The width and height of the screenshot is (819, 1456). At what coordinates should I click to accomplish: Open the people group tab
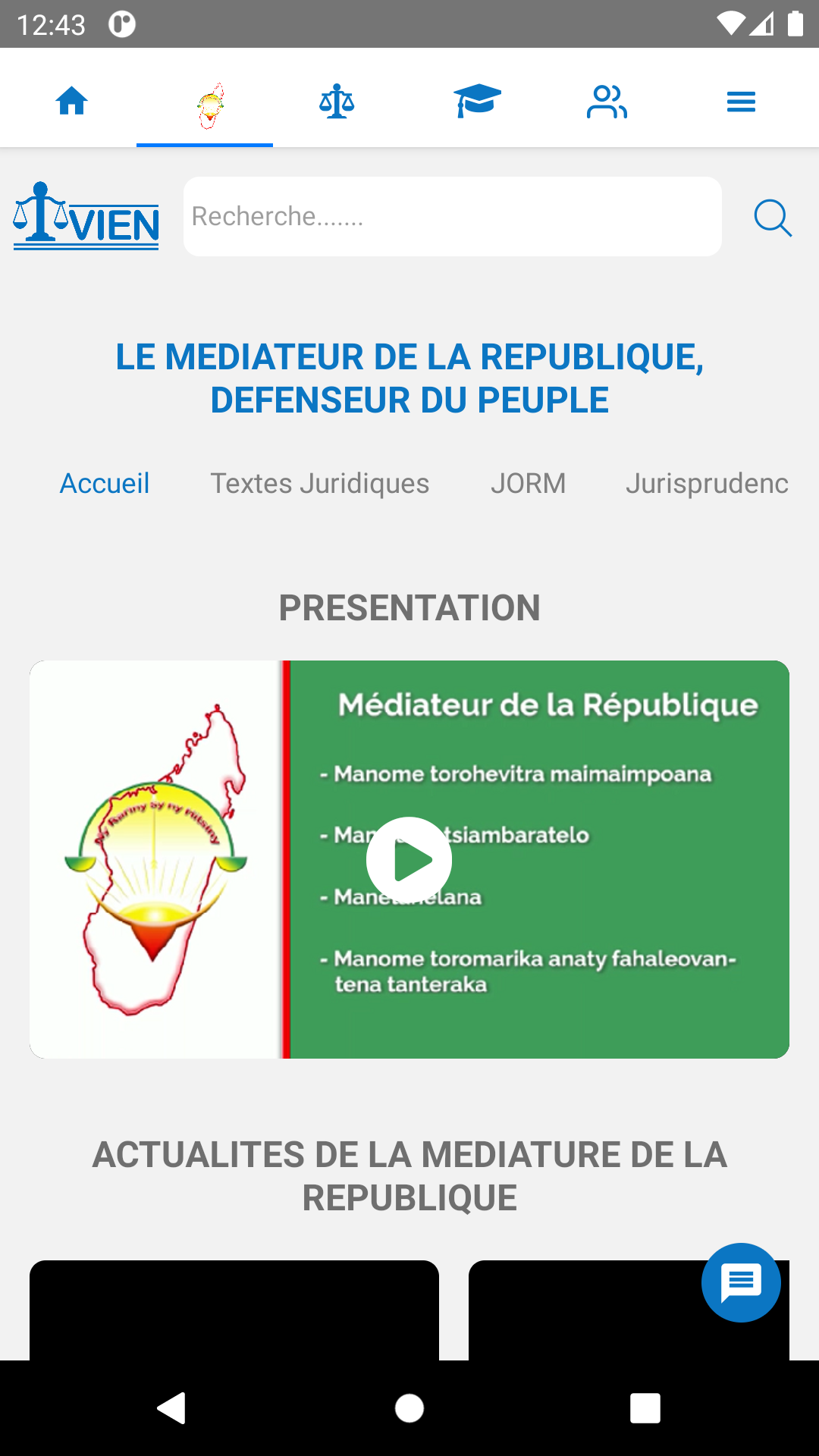[x=607, y=102]
